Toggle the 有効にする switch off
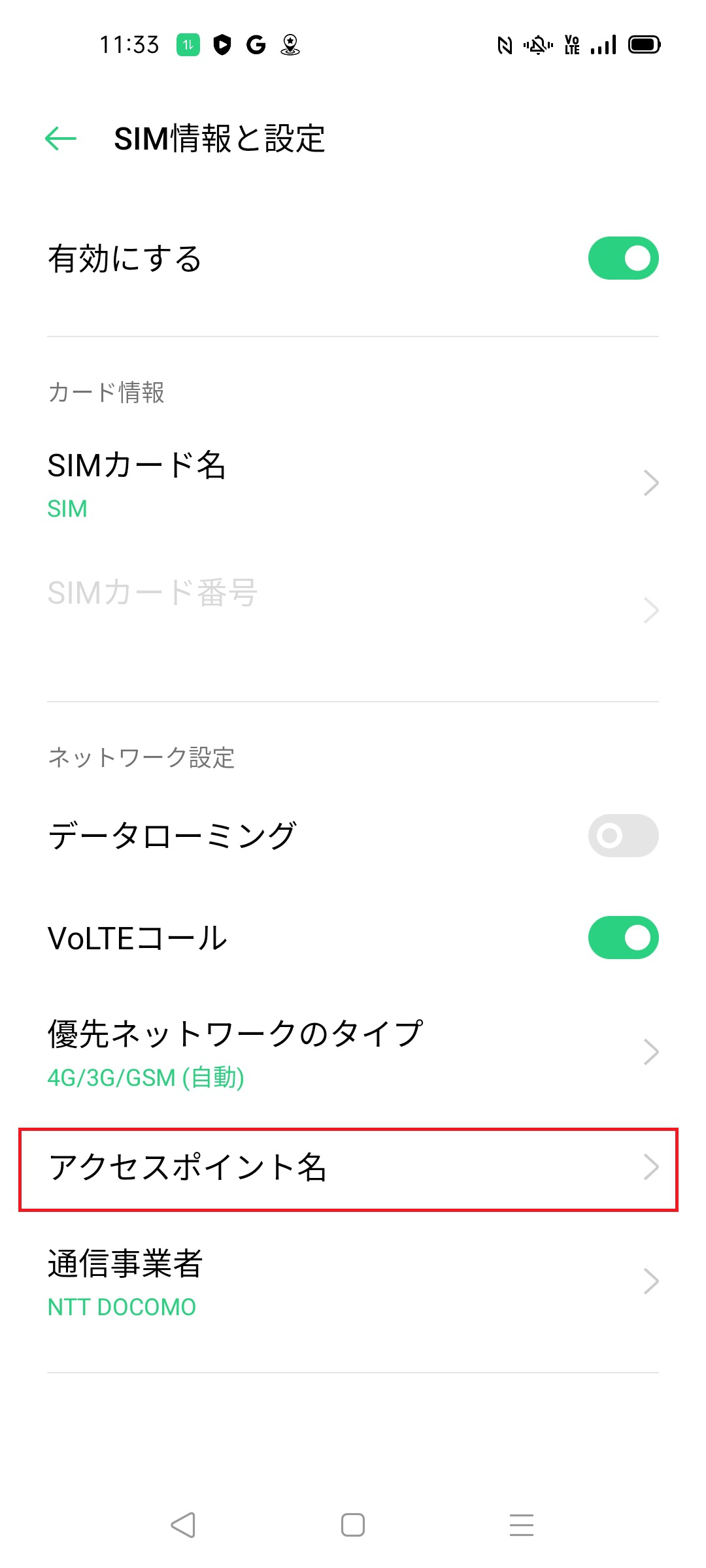Screen dimensions: 706x1568 coord(623,258)
